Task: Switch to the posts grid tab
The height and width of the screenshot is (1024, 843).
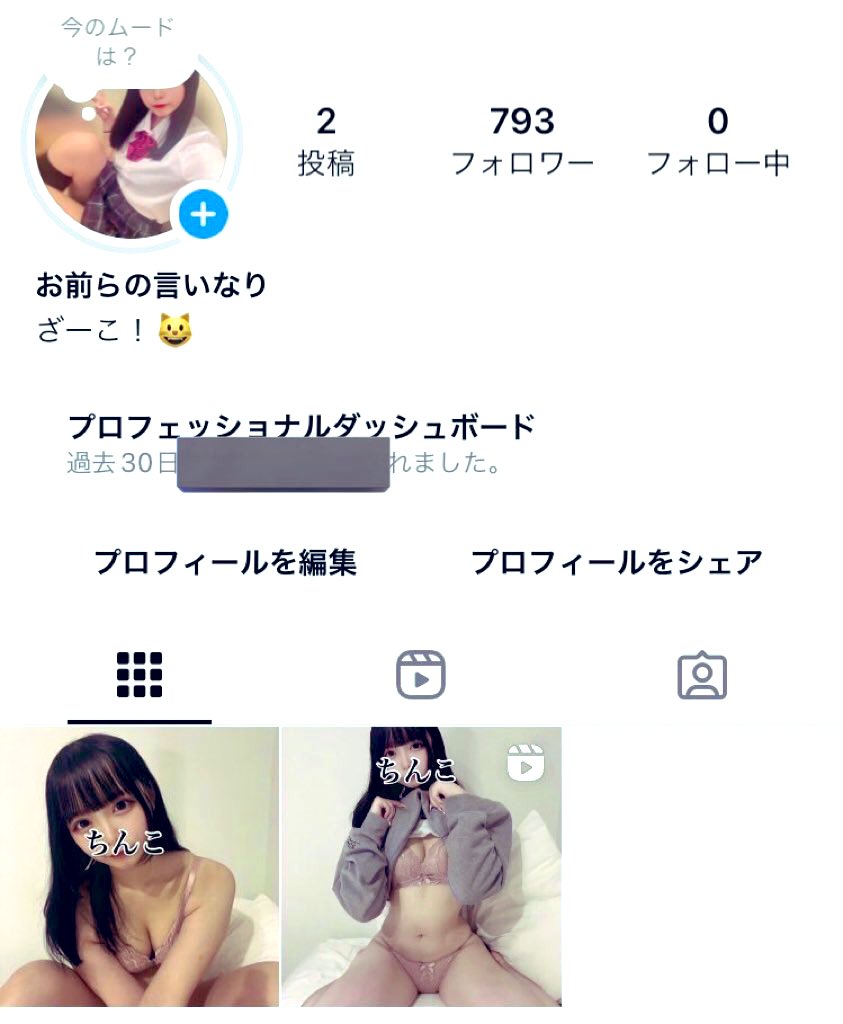Action: [139, 676]
